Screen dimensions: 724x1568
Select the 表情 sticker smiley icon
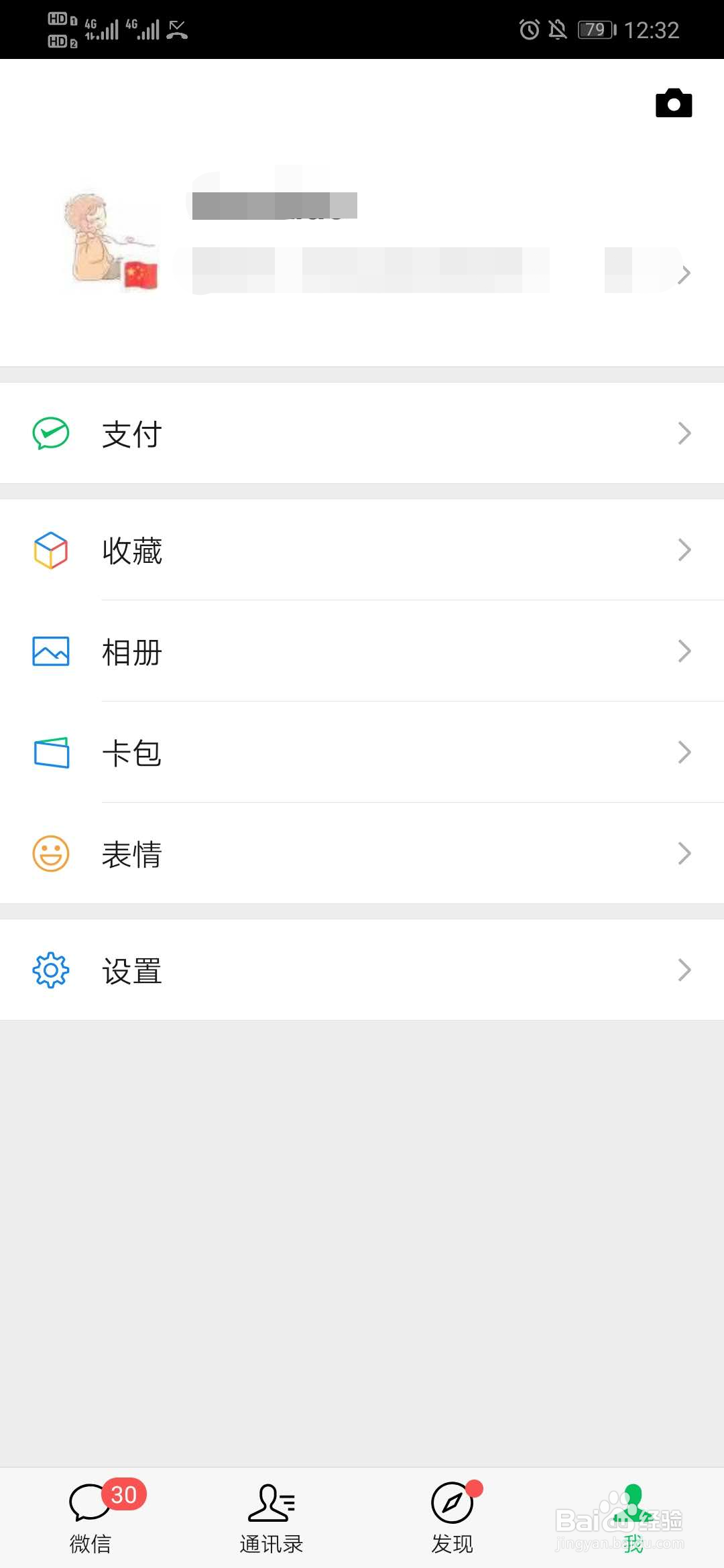50,853
